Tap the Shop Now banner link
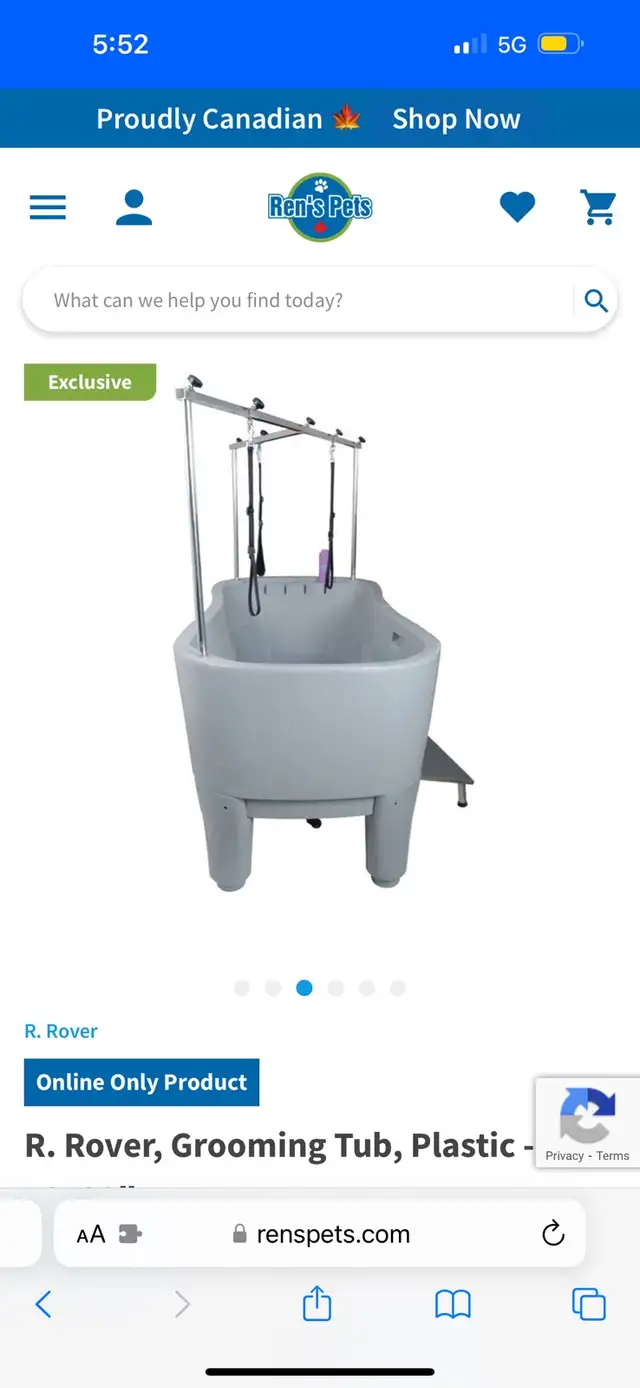This screenshot has width=640, height=1388. click(x=456, y=119)
